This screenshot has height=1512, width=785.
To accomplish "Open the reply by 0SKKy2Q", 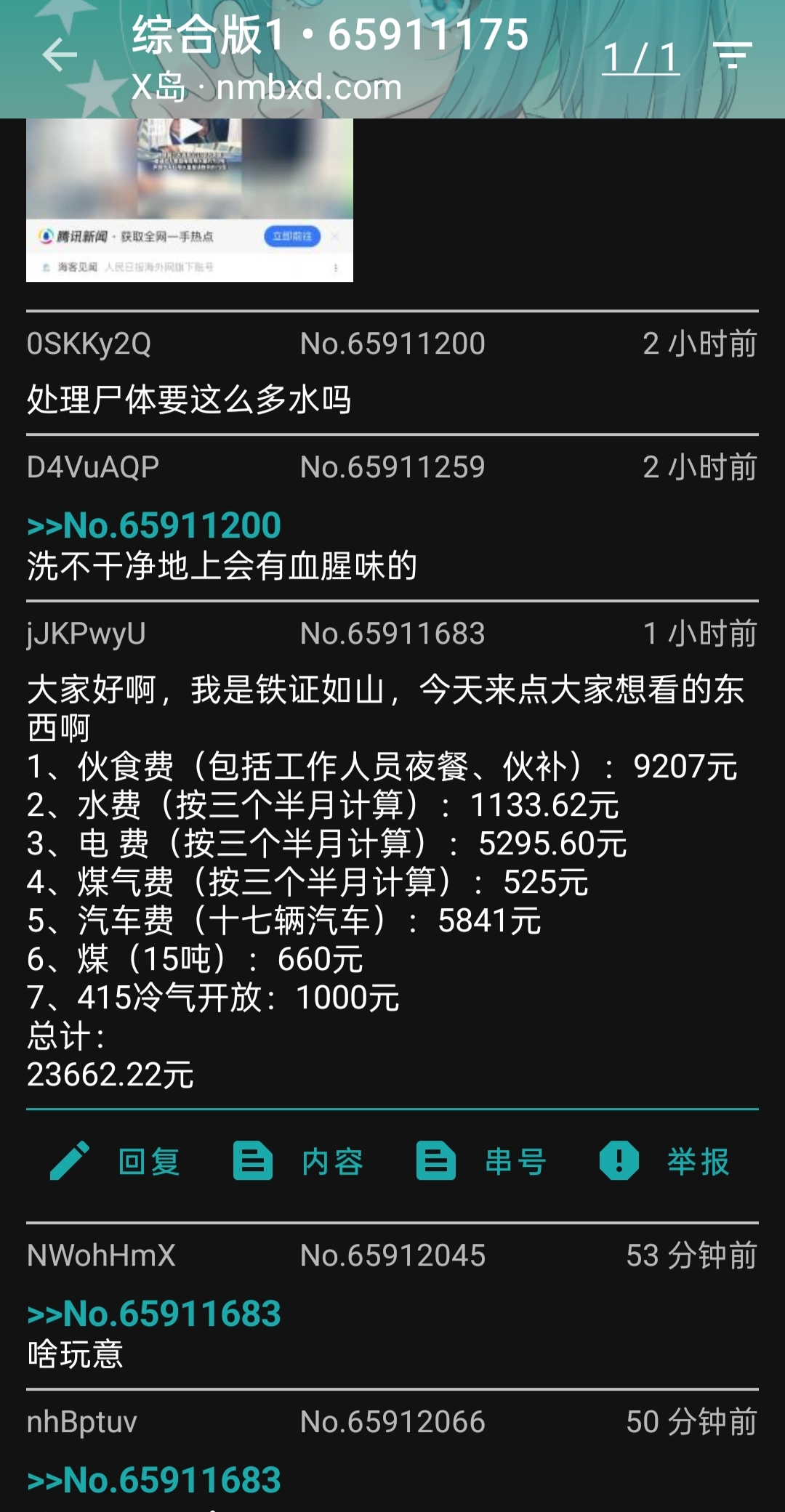I will point(189,400).
